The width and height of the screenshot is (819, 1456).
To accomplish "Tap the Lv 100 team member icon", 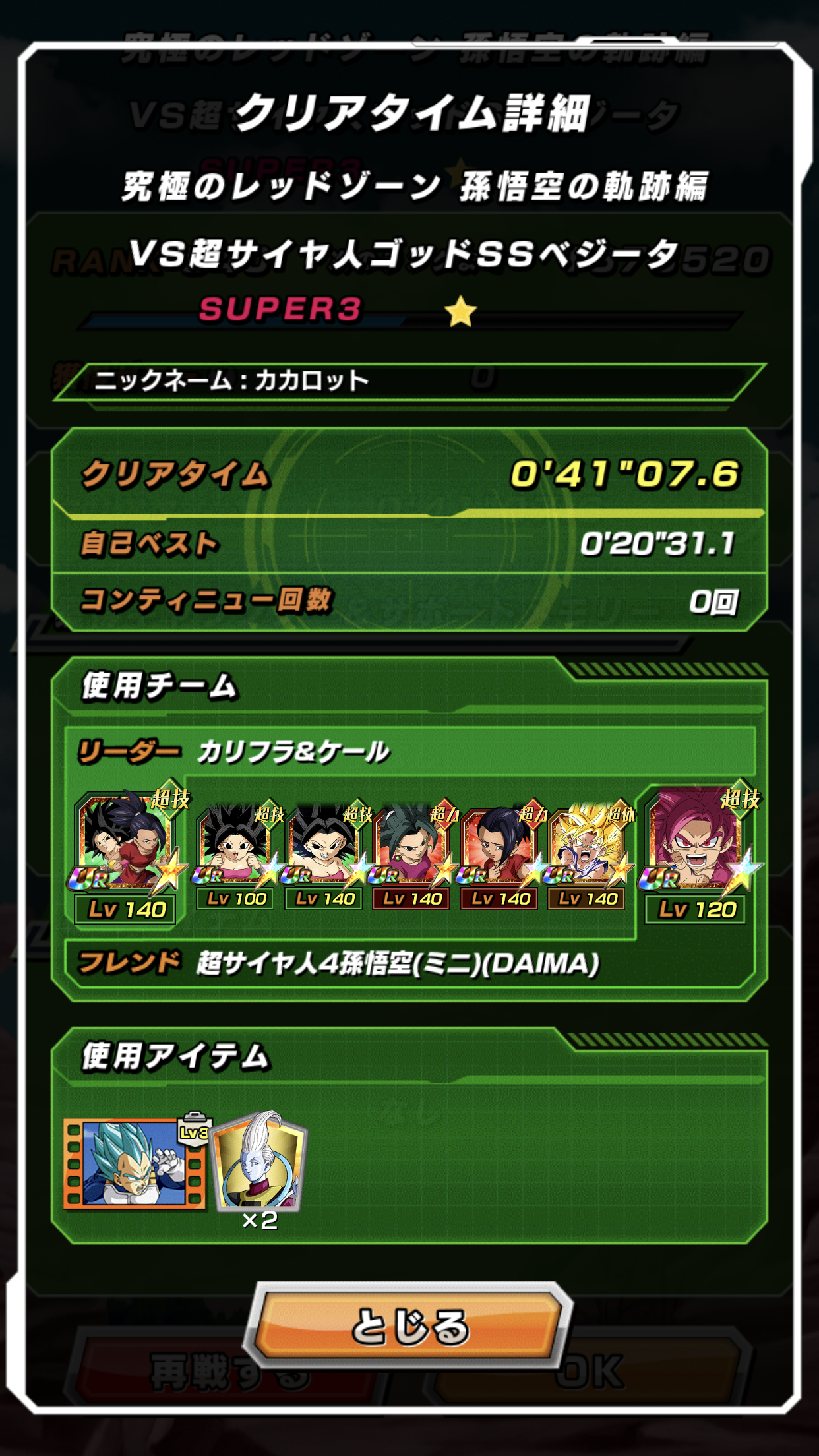I will point(235,847).
